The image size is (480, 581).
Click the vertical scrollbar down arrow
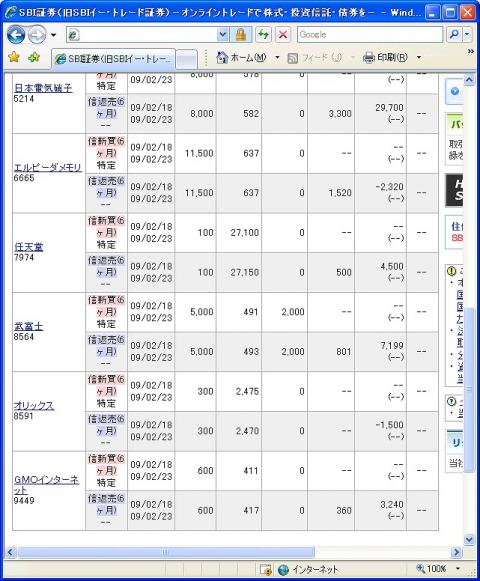click(469, 539)
